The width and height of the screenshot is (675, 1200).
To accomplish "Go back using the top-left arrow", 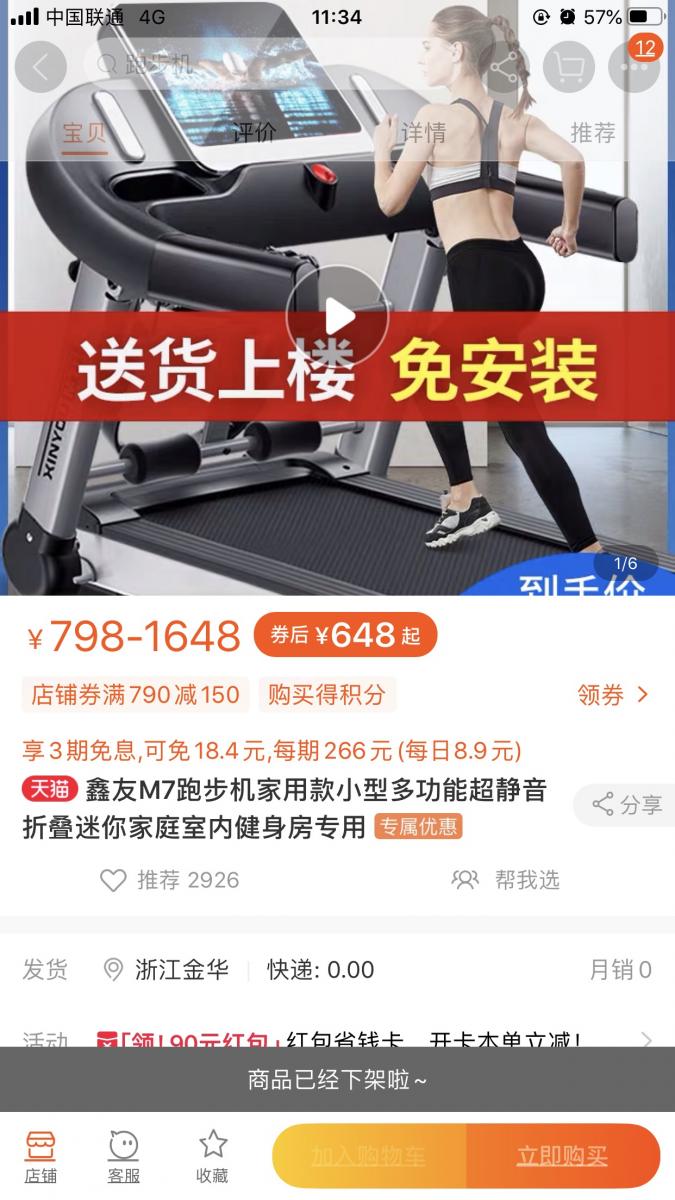I will click(41, 67).
